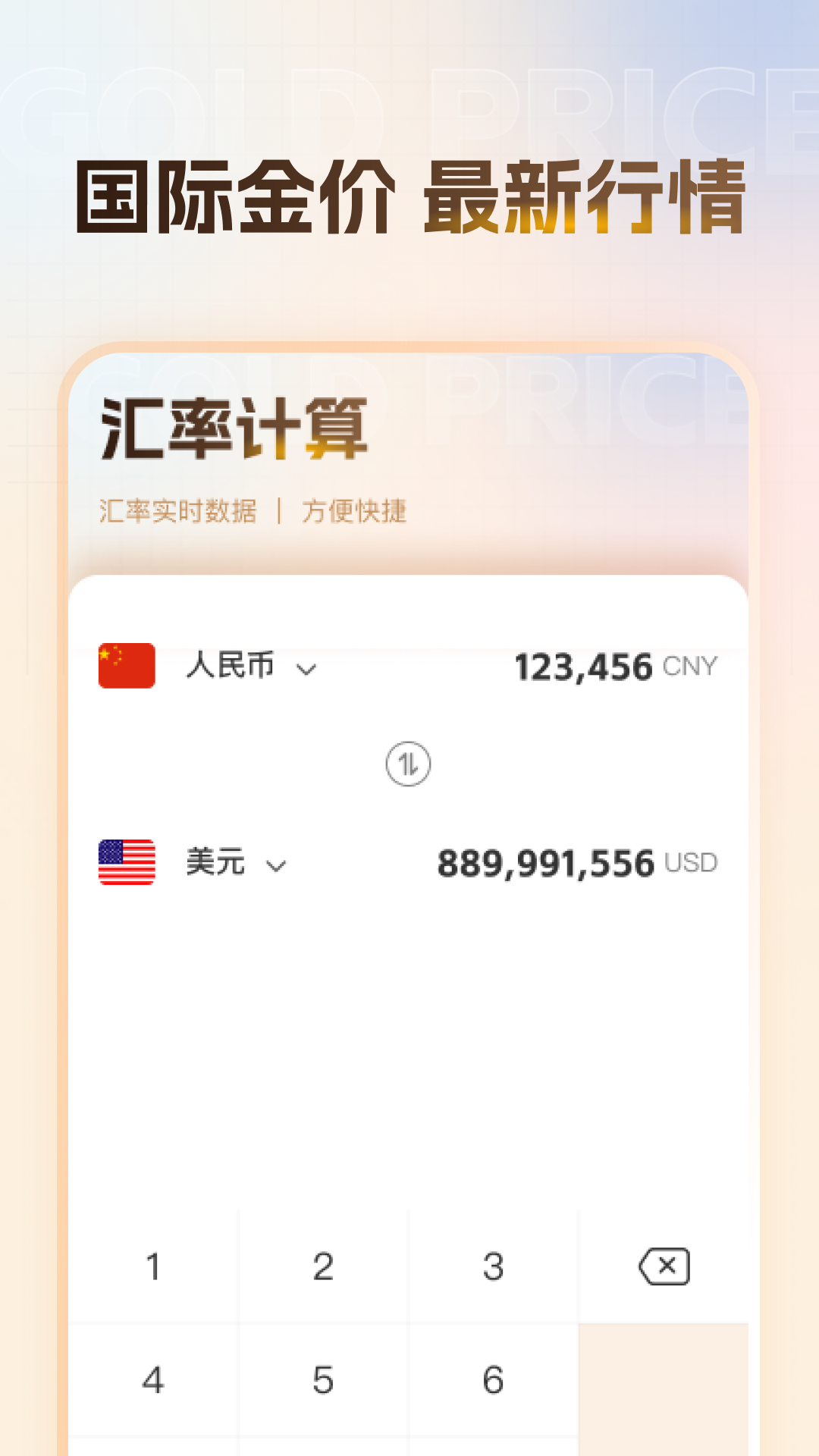
Task: Click the 方便快捷 text
Action: point(356,512)
